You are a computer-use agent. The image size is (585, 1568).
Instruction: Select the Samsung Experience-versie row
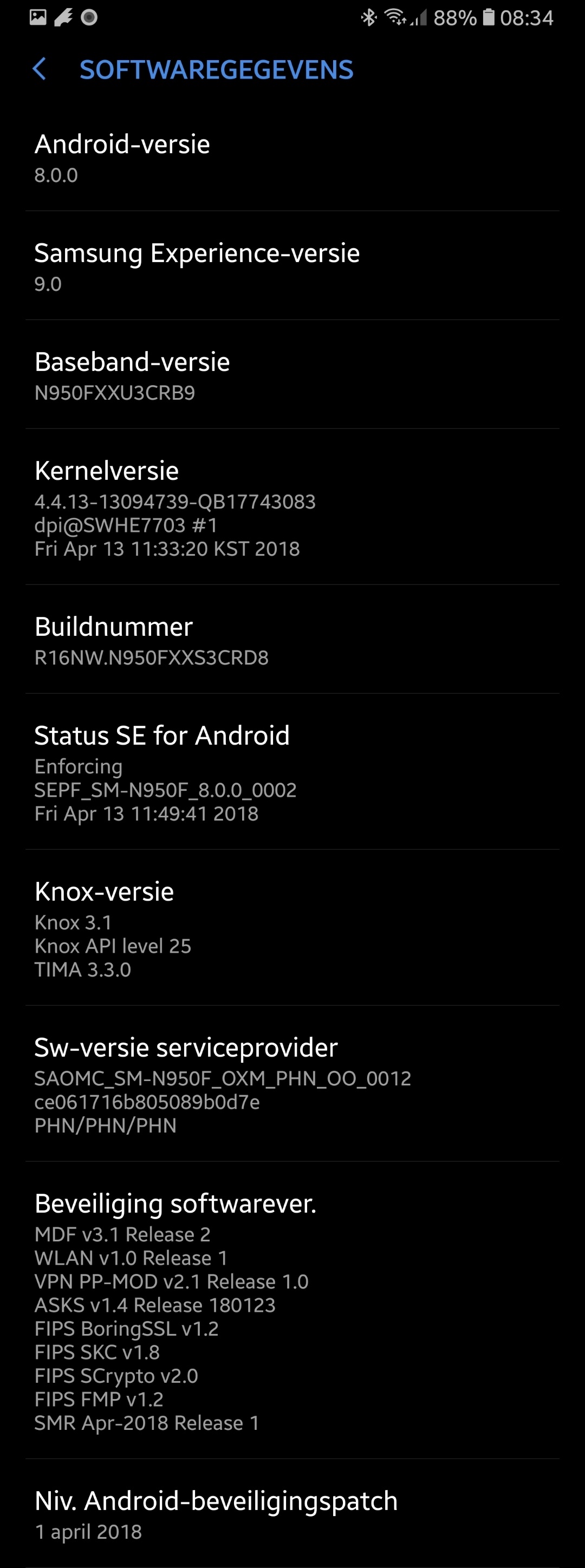(292, 266)
